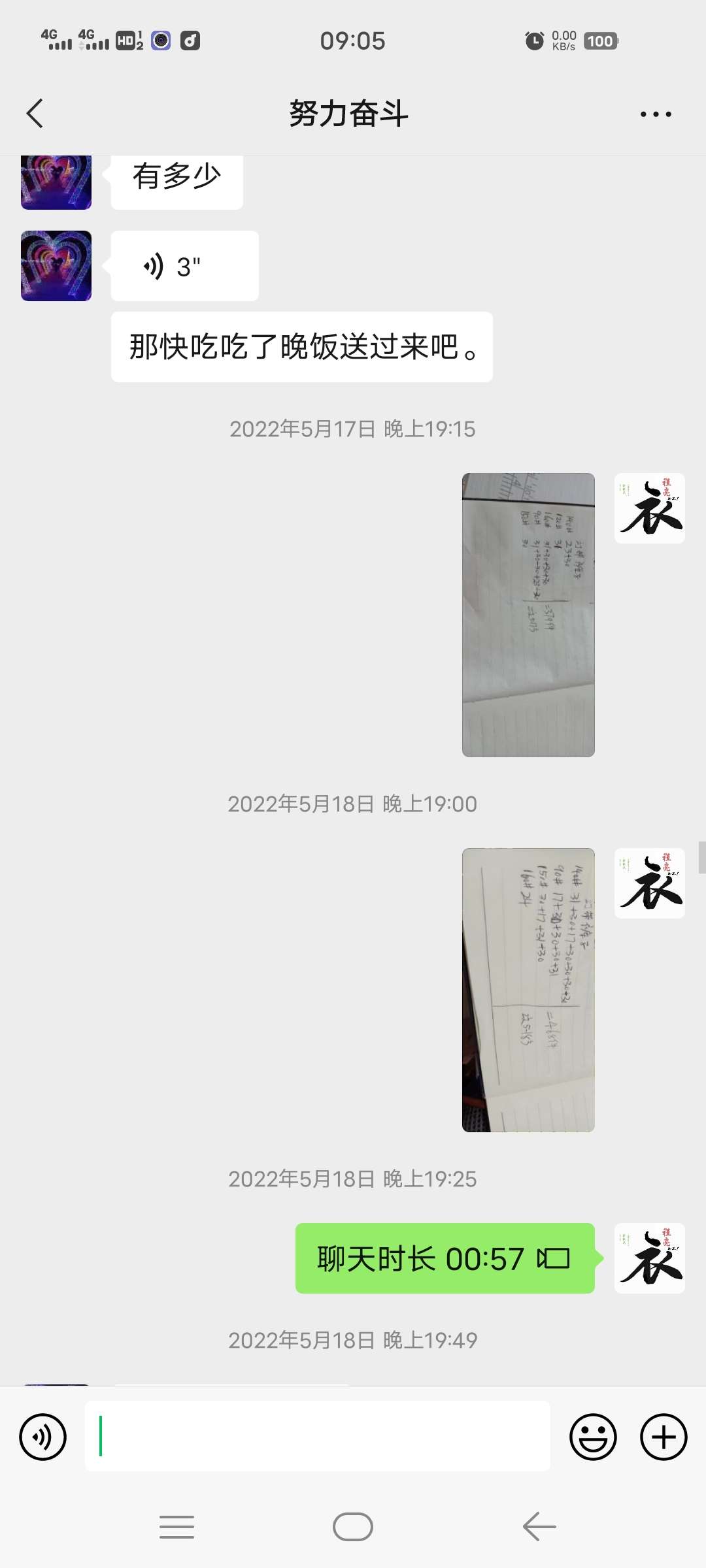Open contact's heart avatar beside the voice message

pos(56,266)
